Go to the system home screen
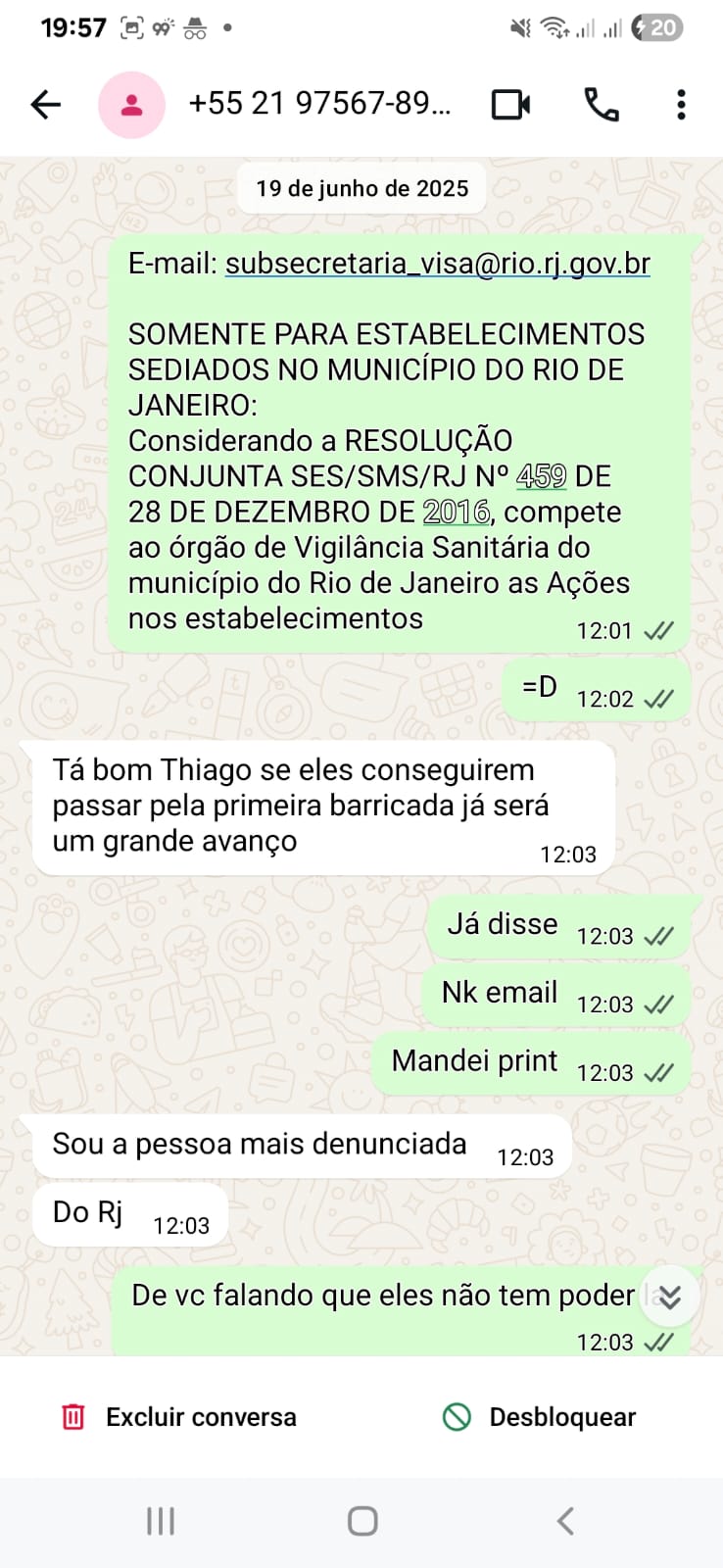Viewport: 723px width, 1568px height. [362, 1521]
